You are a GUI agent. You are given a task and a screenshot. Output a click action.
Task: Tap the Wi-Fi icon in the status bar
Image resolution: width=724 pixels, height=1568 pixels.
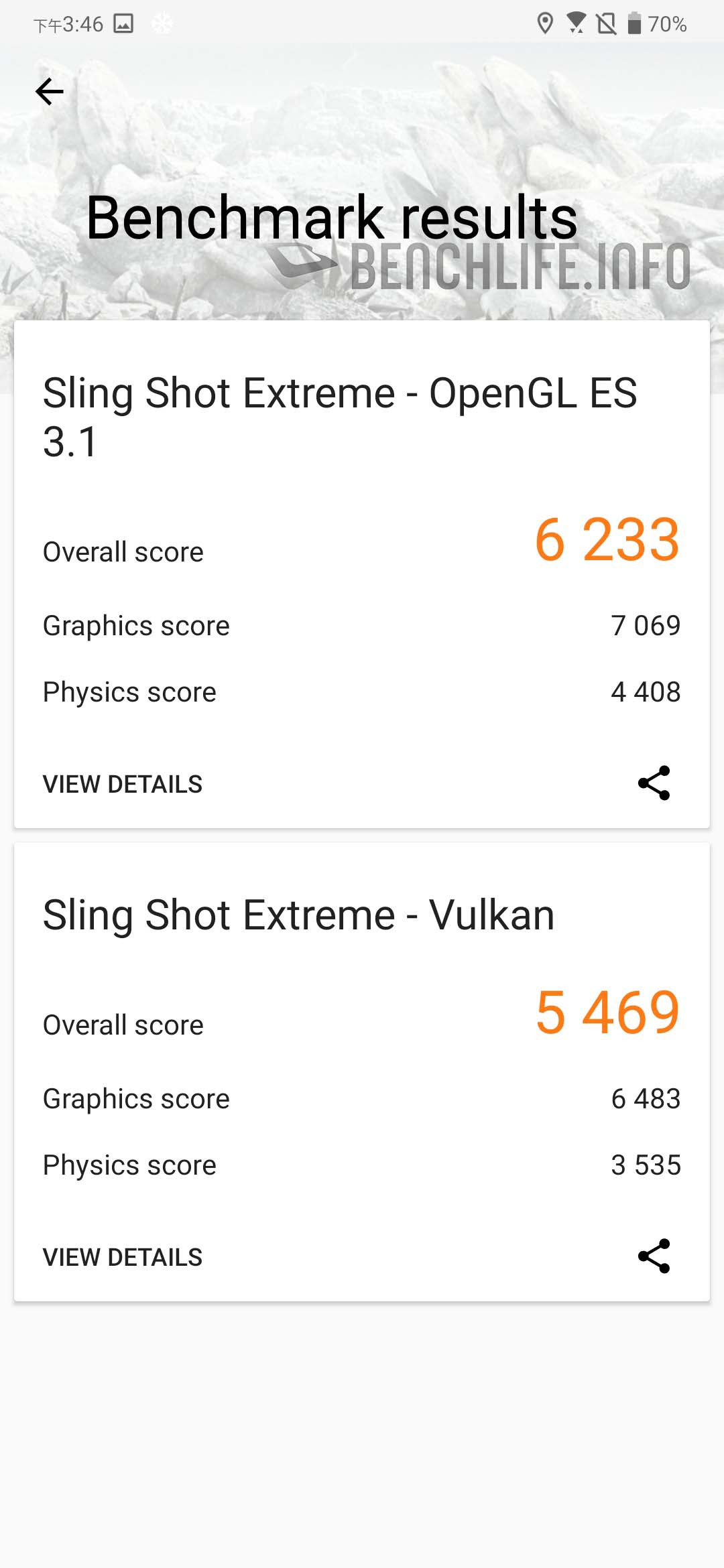click(575, 23)
